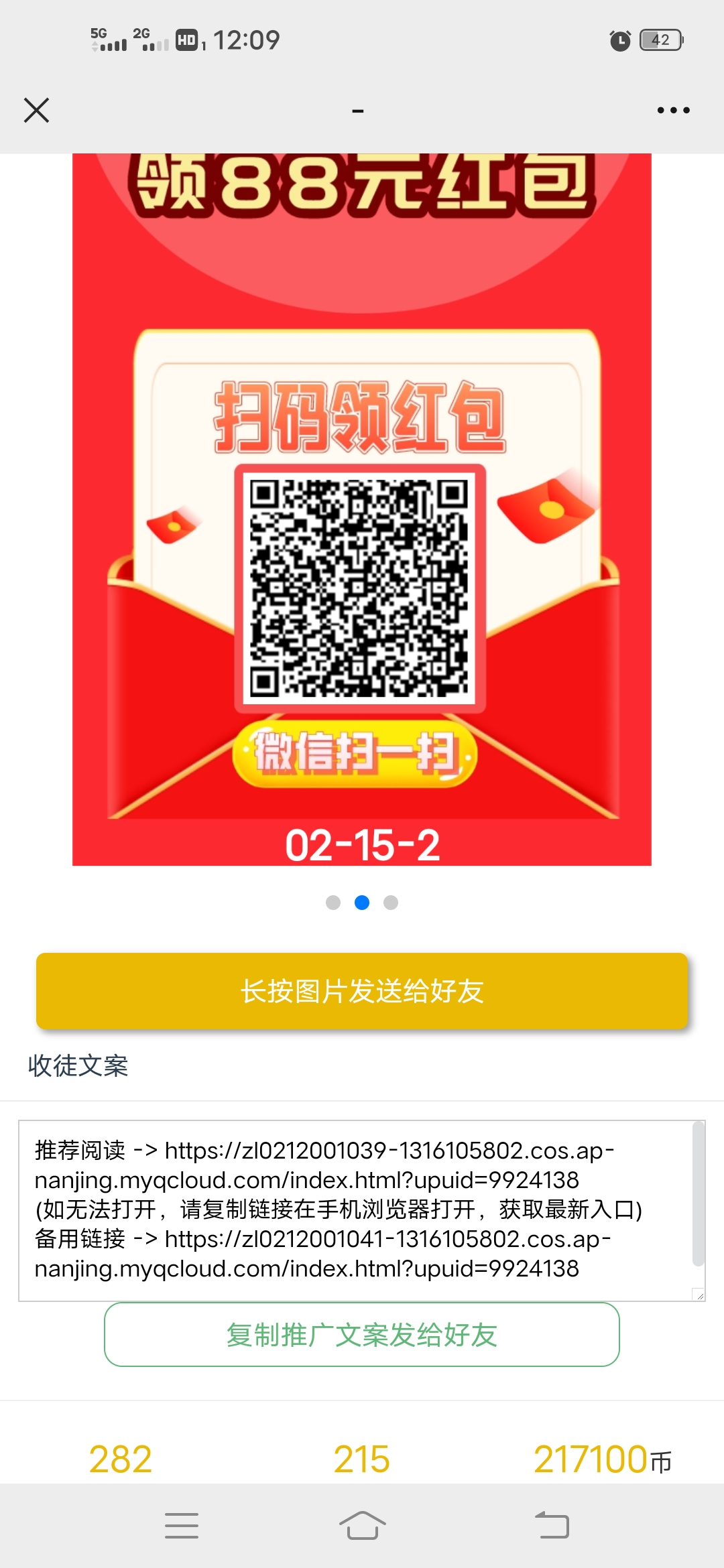Jump to the third carousel dot
The image size is (724, 1568).
(x=391, y=903)
